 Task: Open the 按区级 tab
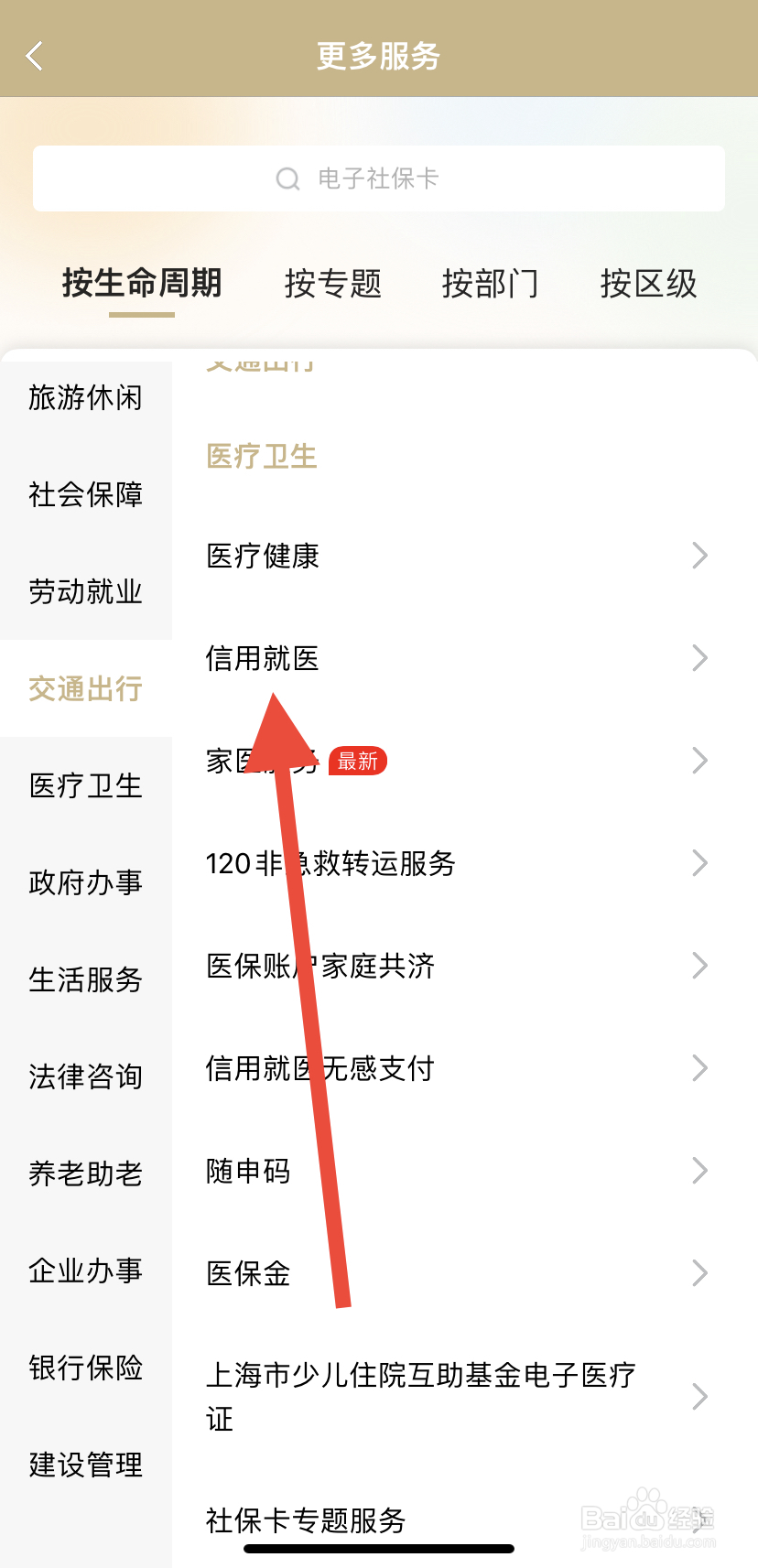(648, 284)
